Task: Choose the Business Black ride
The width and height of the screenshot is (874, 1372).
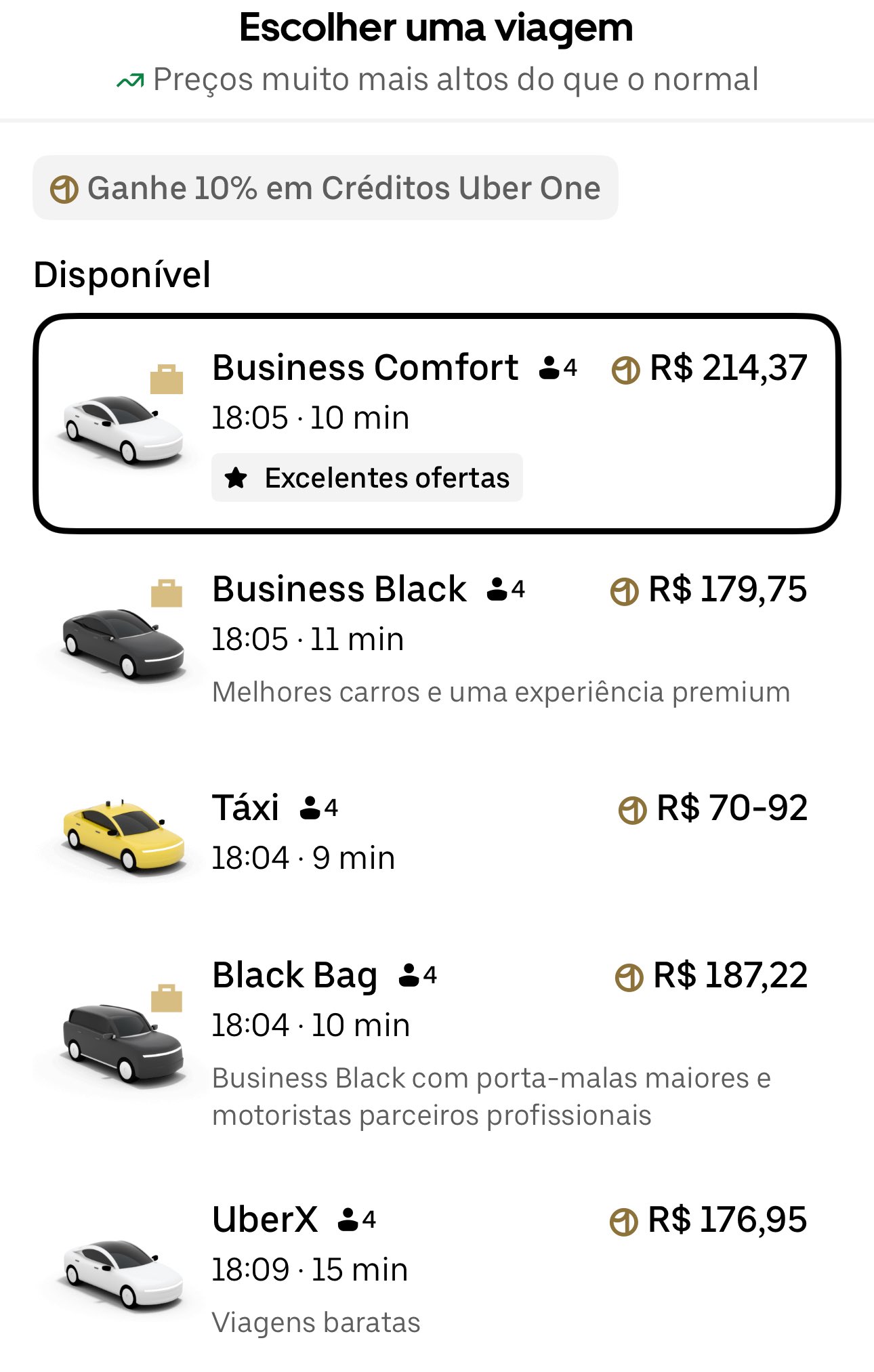Action: [436, 637]
